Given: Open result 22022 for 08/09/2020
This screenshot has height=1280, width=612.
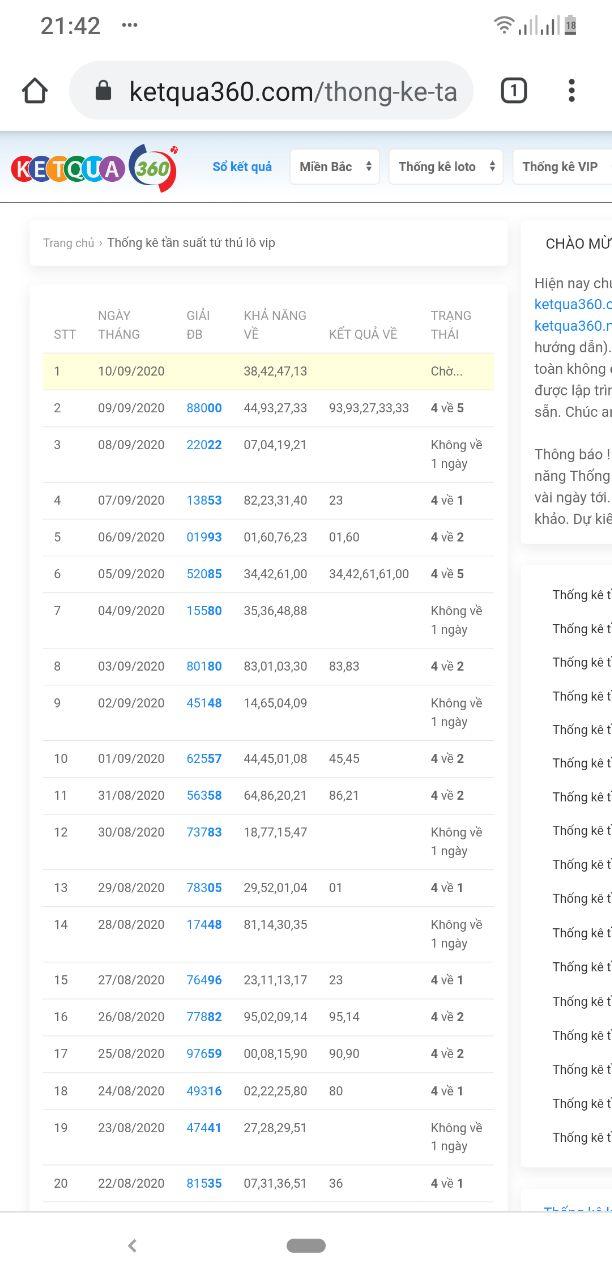Looking at the screenshot, I should tap(204, 445).
